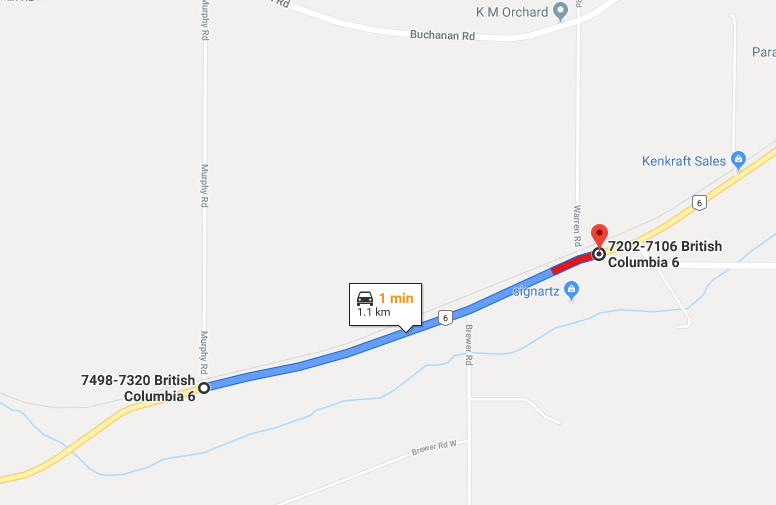Open the Signartz place marker
This screenshot has width=776, height=505.
tap(571, 291)
